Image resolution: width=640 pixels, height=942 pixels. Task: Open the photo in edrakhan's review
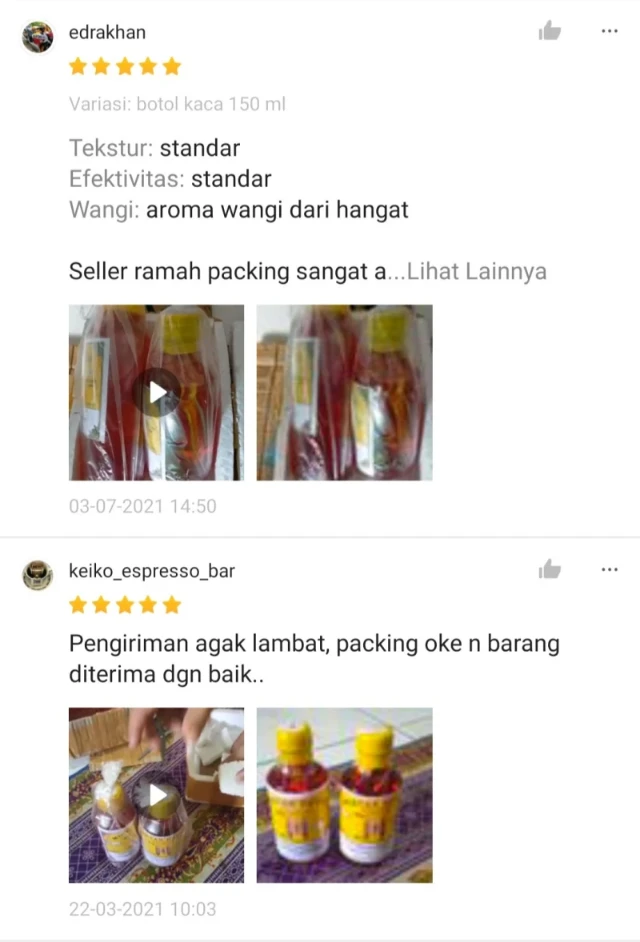pos(344,392)
